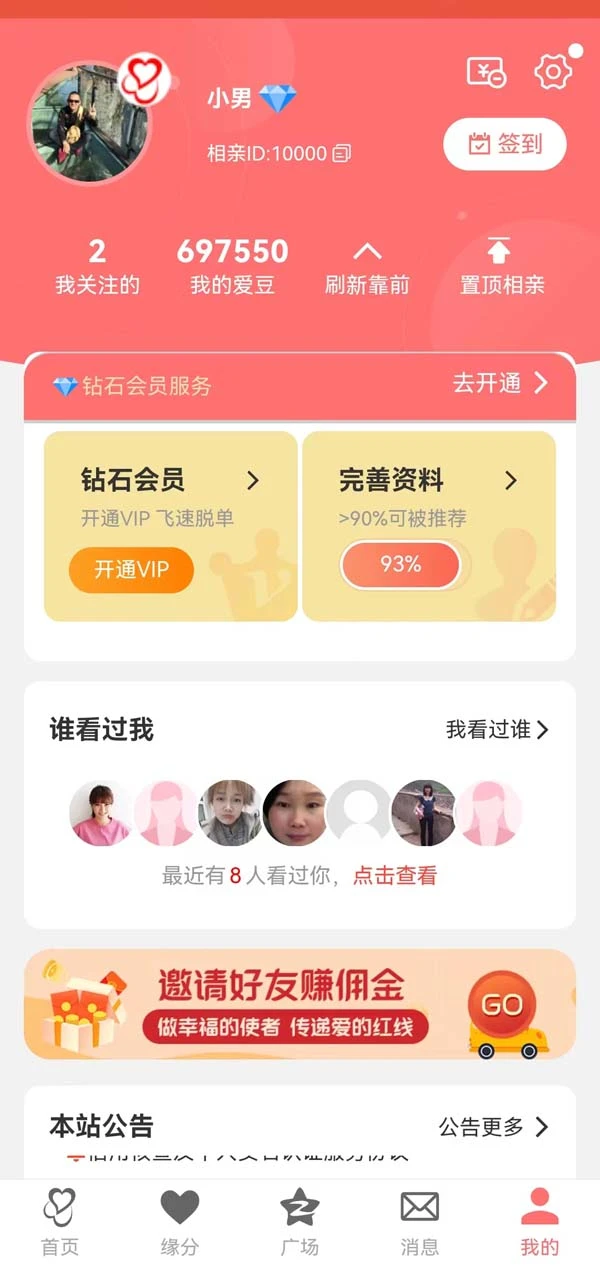Screen dimensions: 600x1270
Task: Open the 邀请好友赚佣金 banner
Action: [x=300, y=1004]
